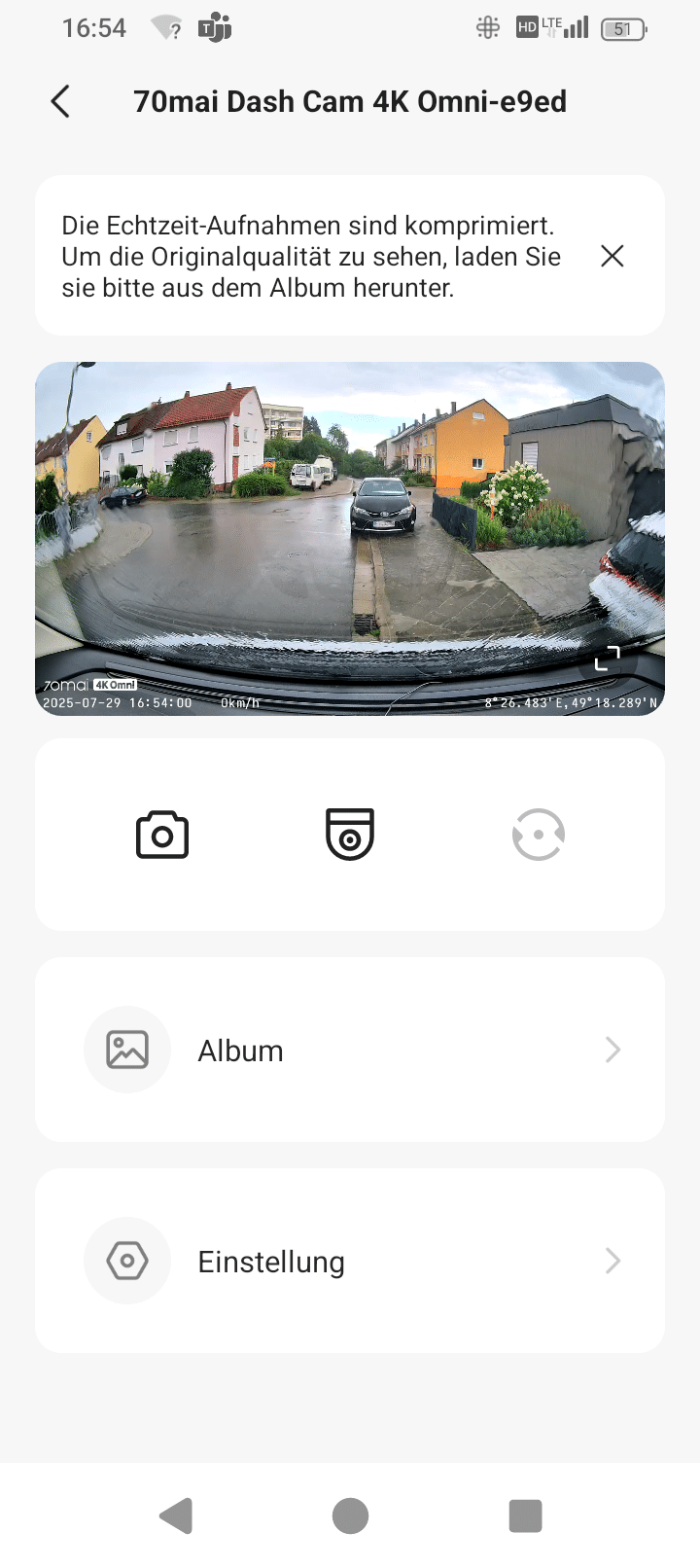Take a snapshot with the camera icon
Screen dimensions: 700x1568
click(x=162, y=835)
